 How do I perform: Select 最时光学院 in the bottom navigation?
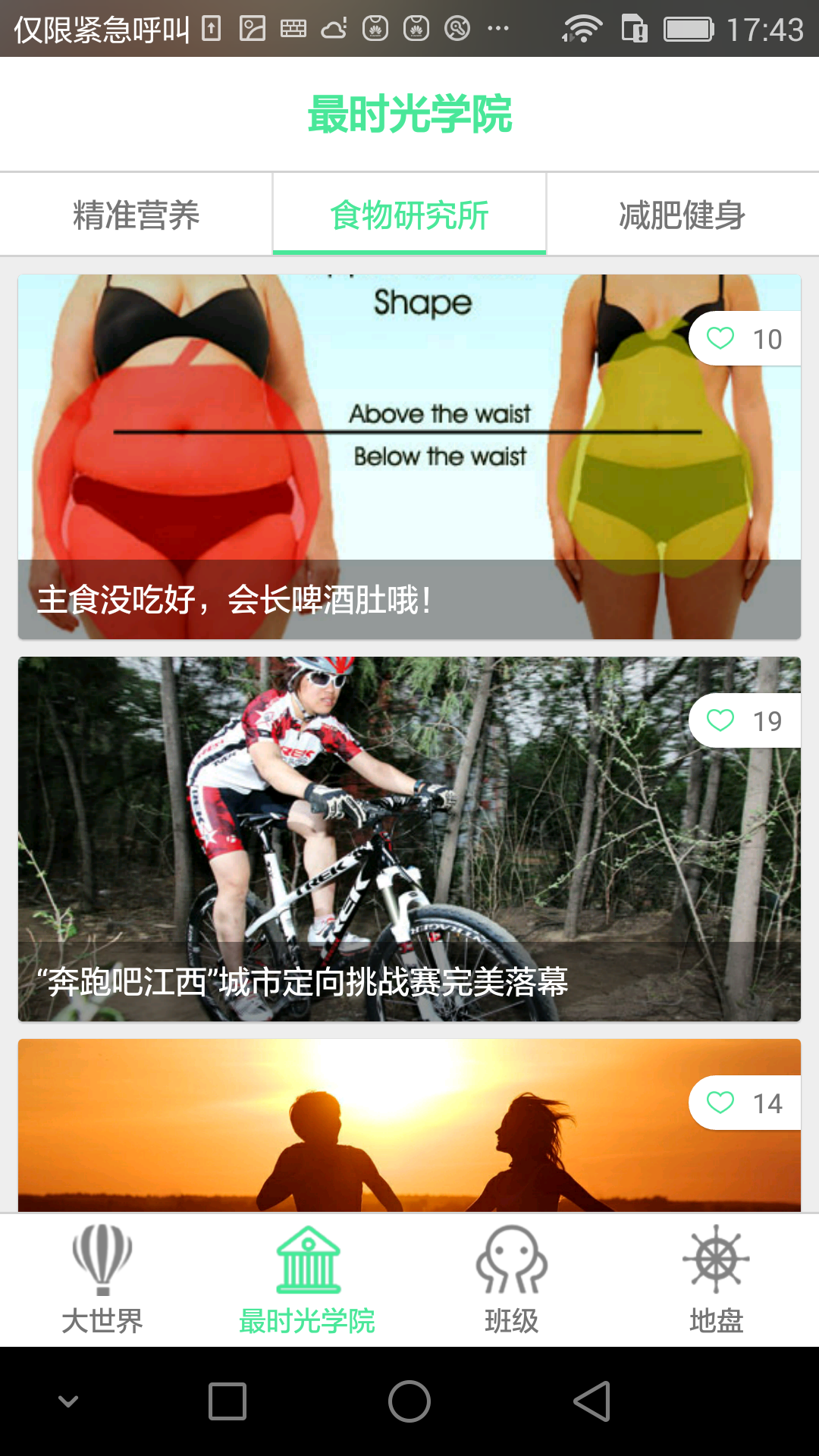[307, 1280]
